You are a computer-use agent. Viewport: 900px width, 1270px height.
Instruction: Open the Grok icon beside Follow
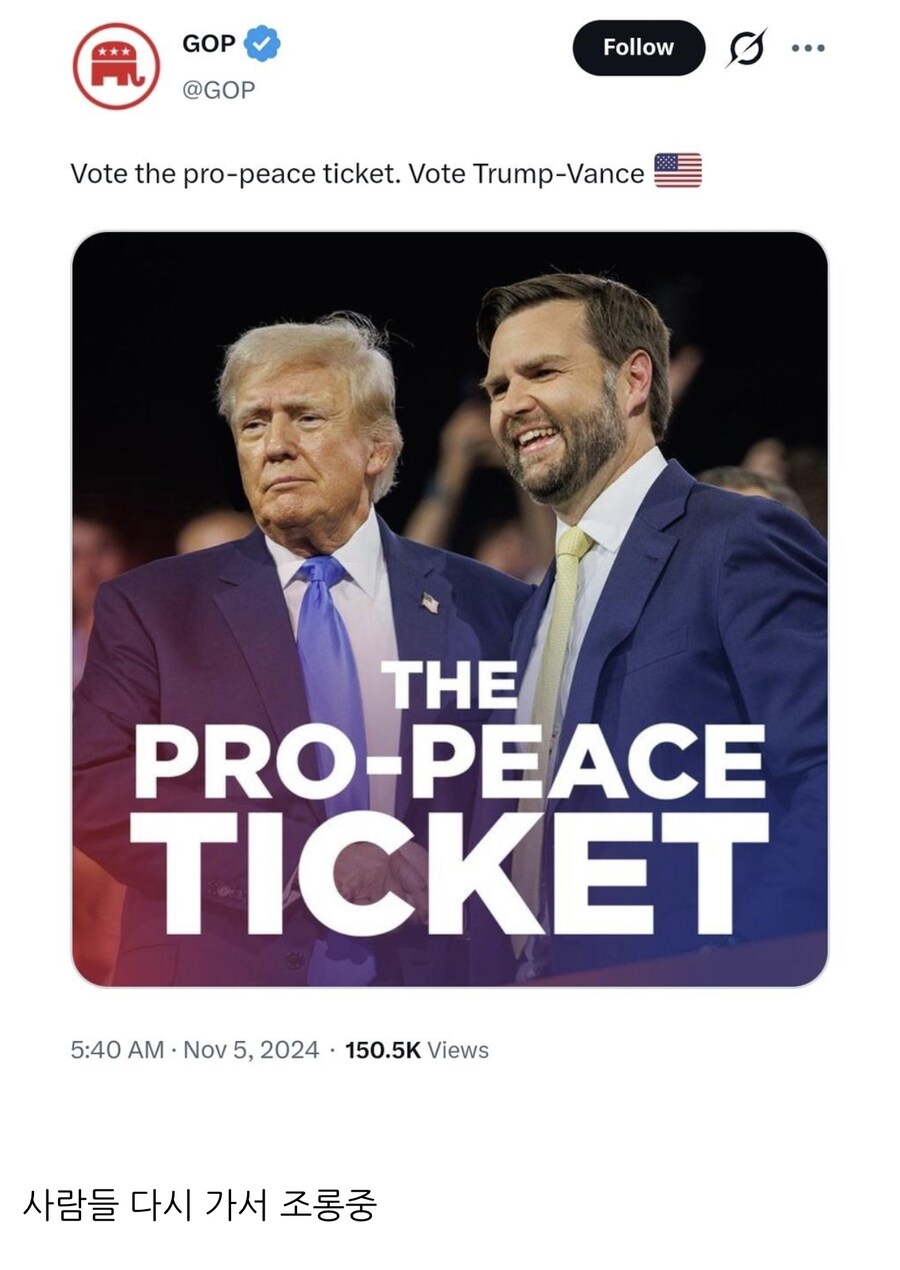(746, 48)
